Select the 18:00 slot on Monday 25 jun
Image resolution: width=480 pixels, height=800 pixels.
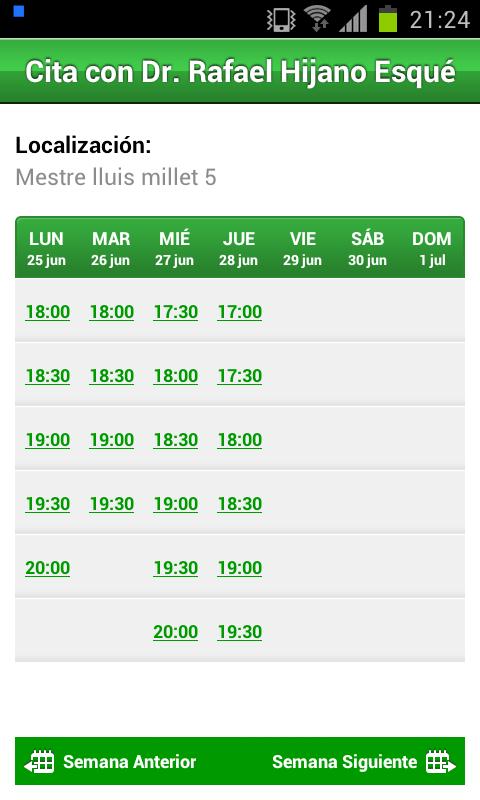coord(47,312)
